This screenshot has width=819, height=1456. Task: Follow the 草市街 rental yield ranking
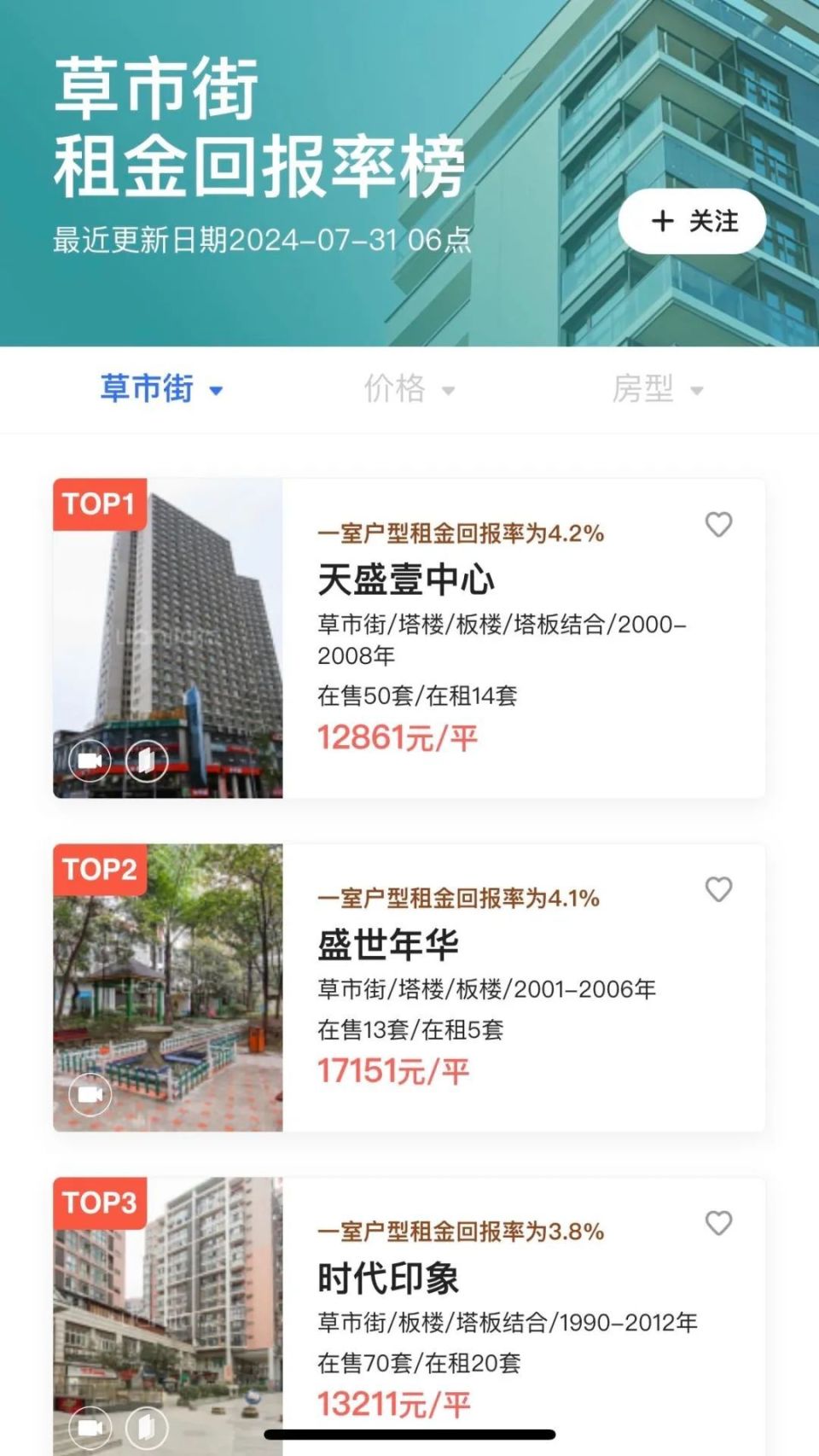pos(692,222)
